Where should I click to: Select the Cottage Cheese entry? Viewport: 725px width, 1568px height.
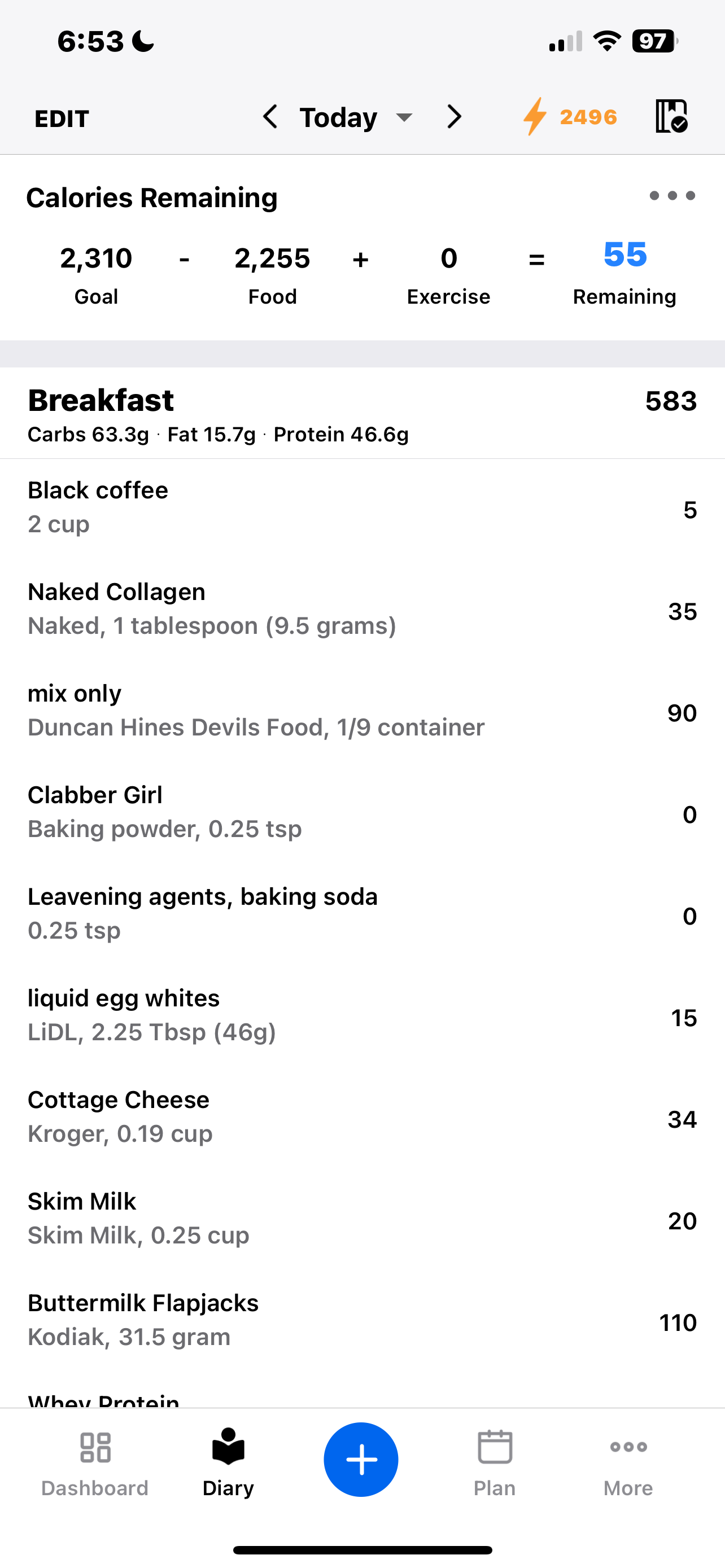[362, 1117]
